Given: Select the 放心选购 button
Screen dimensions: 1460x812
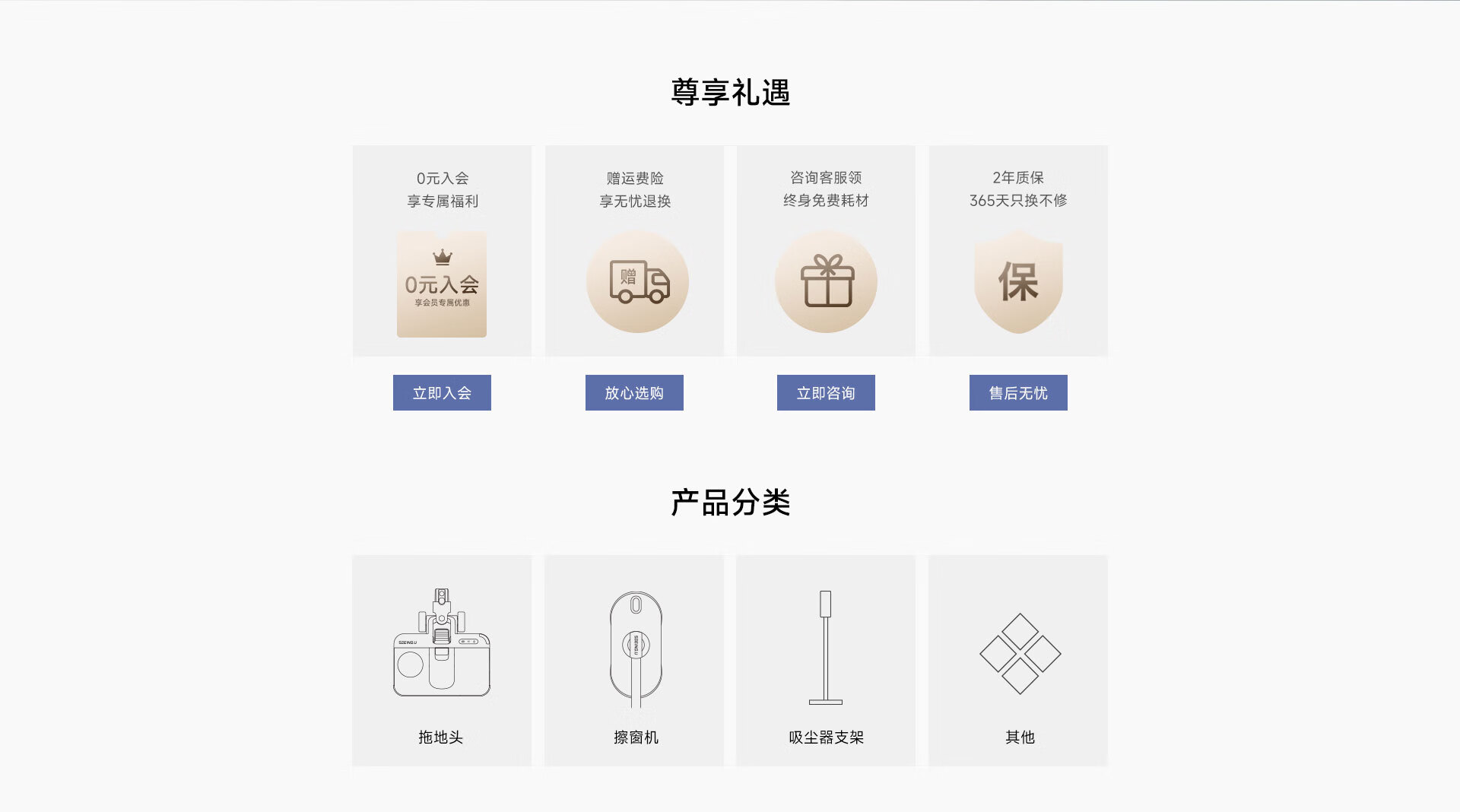Looking at the screenshot, I should (634, 393).
